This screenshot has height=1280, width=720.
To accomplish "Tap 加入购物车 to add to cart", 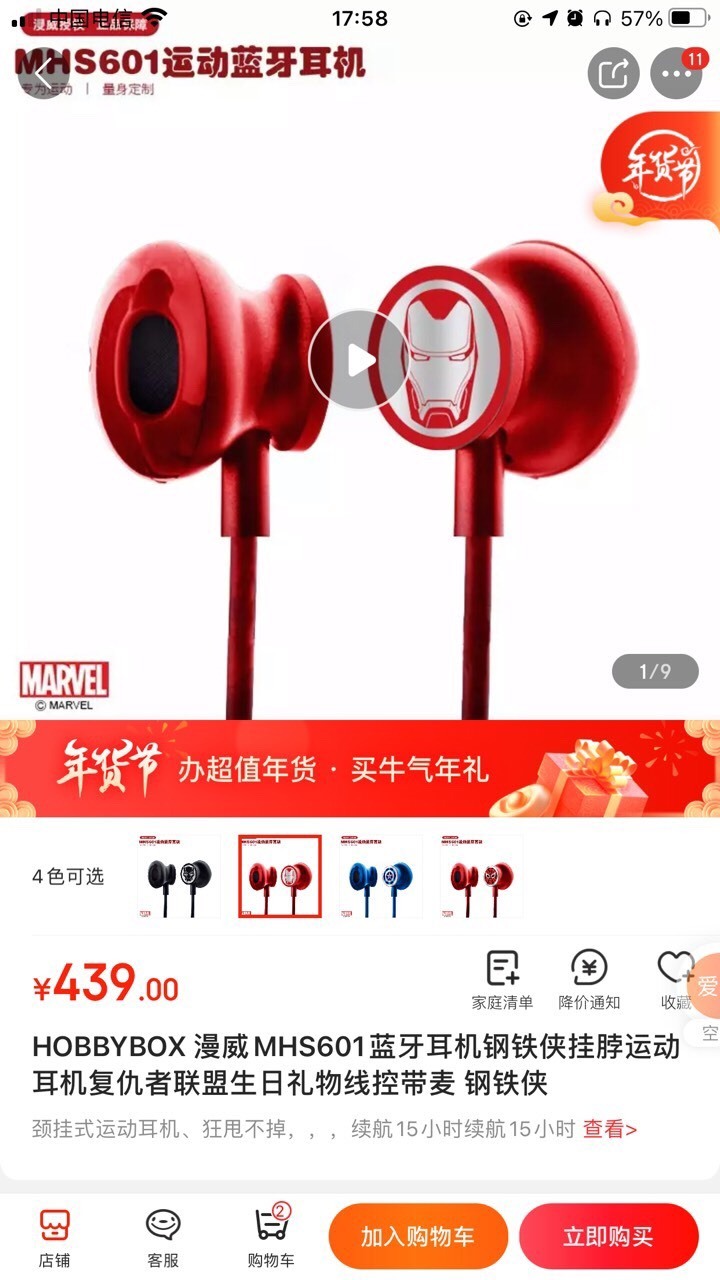I will point(418,1237).
